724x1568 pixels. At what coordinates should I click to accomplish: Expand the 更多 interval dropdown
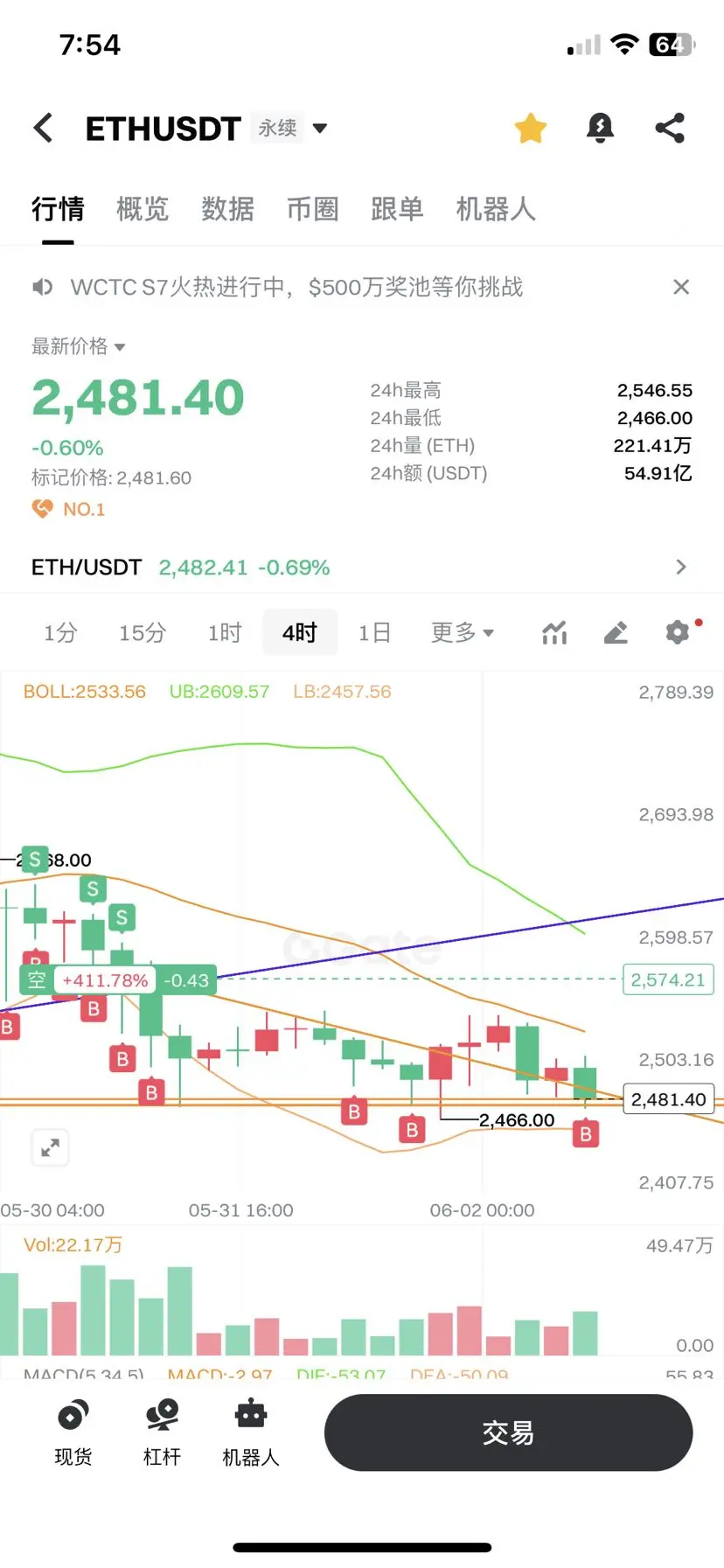point(462,632)
